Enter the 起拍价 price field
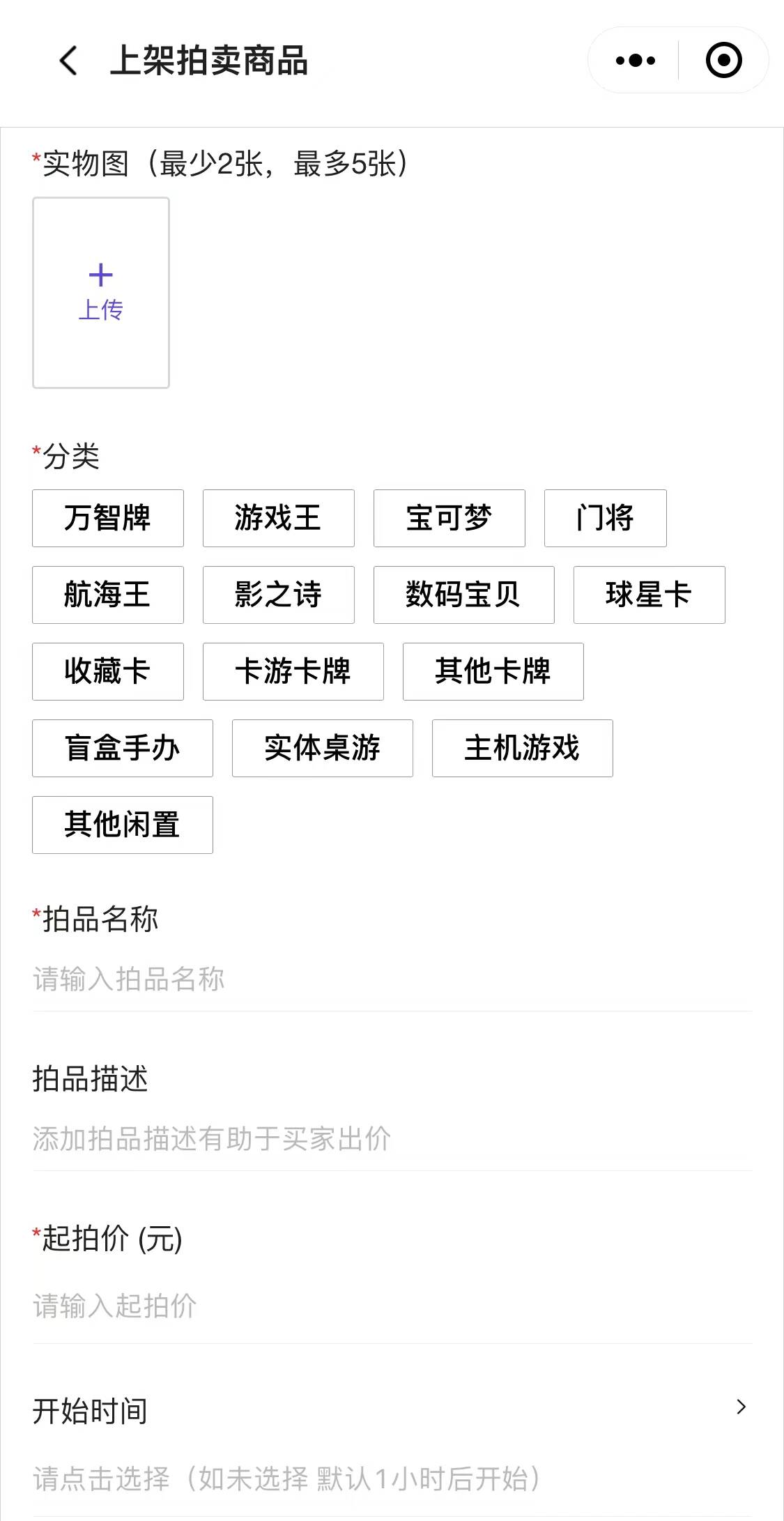This screenshot has height=1521, width=784. pyautogui.click(x=392, y=1306)
